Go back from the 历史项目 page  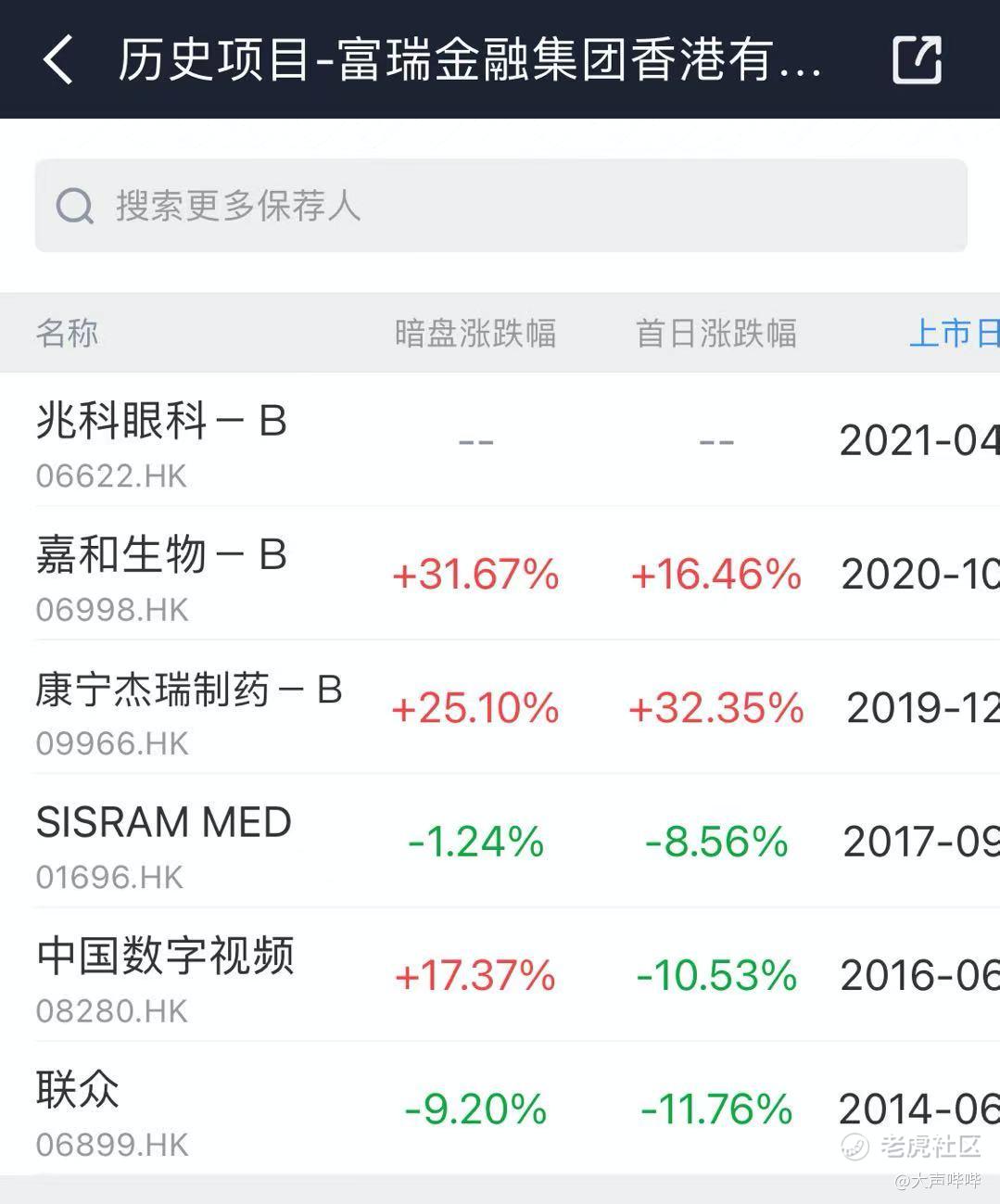(x=57, y=60)
